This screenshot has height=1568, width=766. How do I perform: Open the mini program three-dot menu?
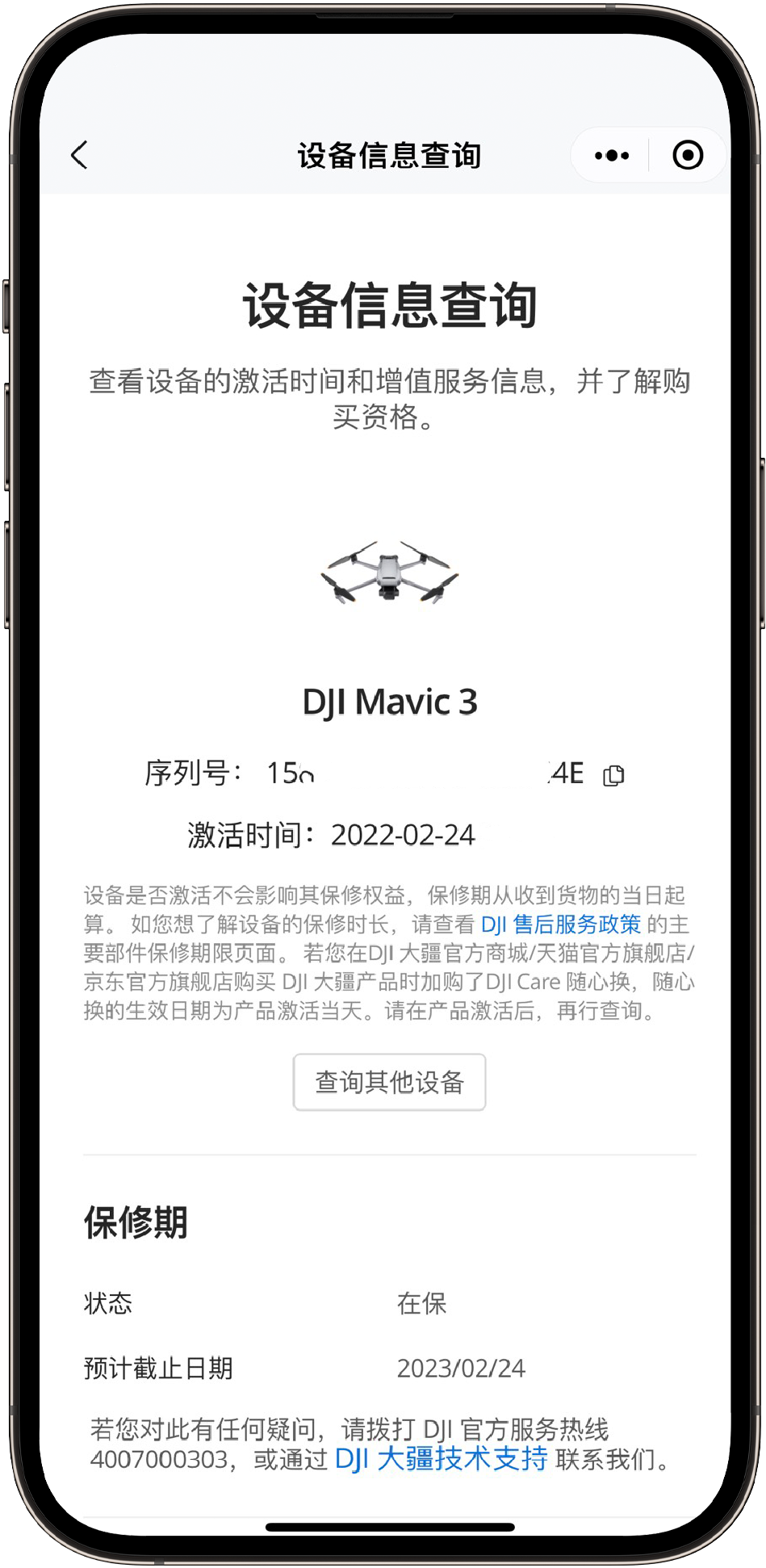point(611,155)
